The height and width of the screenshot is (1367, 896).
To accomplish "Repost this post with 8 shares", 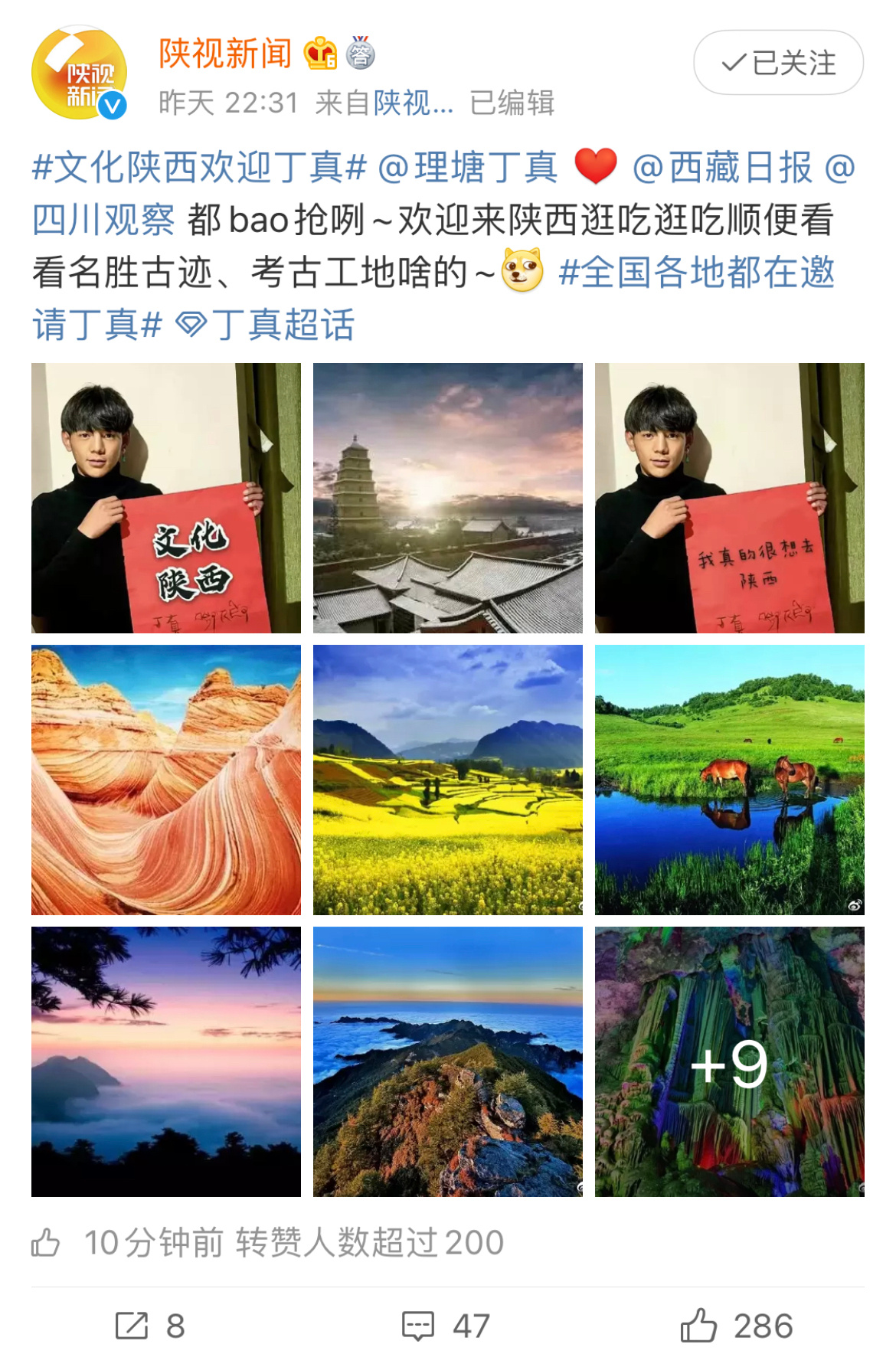I will pos(150,1326).
